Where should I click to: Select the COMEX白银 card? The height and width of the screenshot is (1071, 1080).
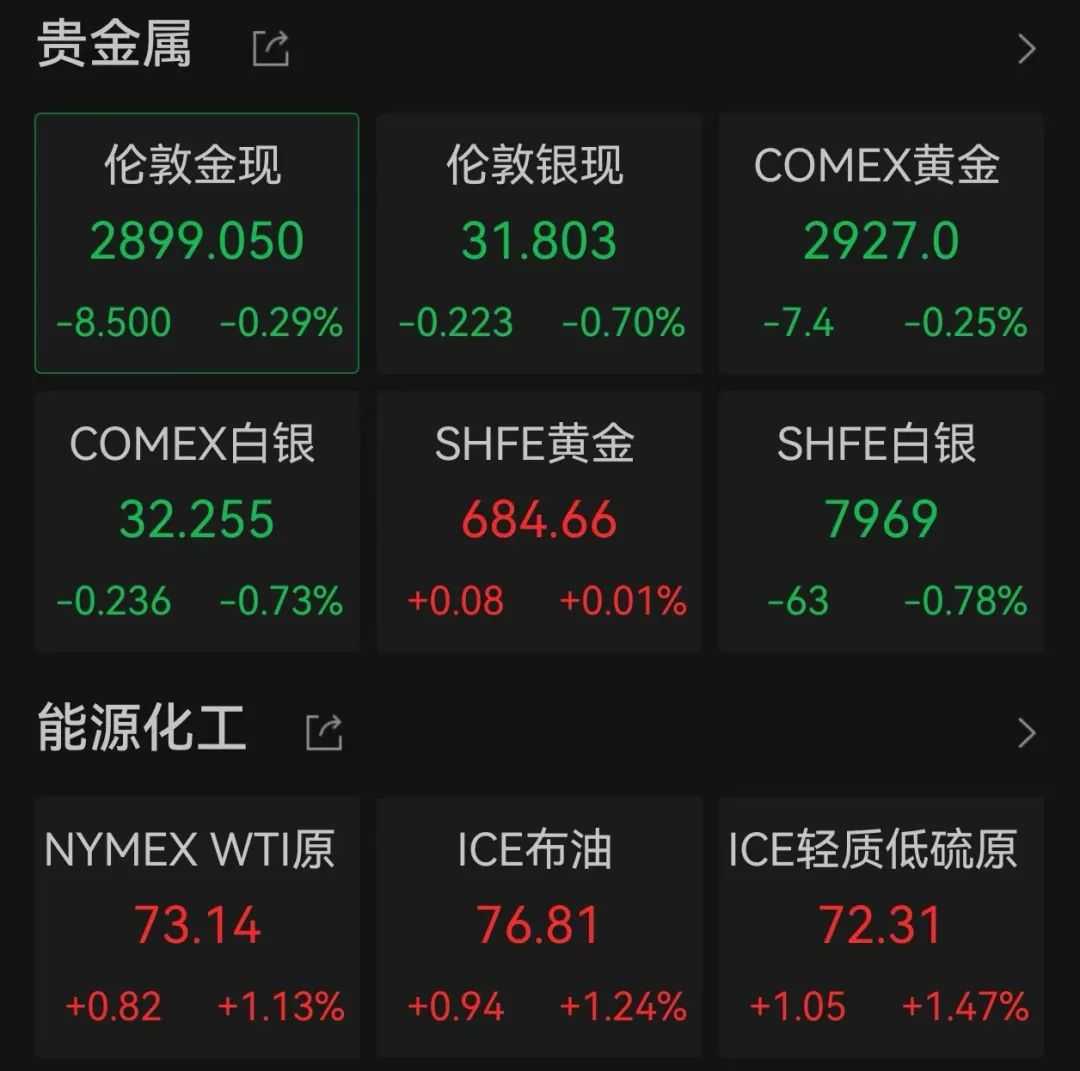[x=197, y=521]
